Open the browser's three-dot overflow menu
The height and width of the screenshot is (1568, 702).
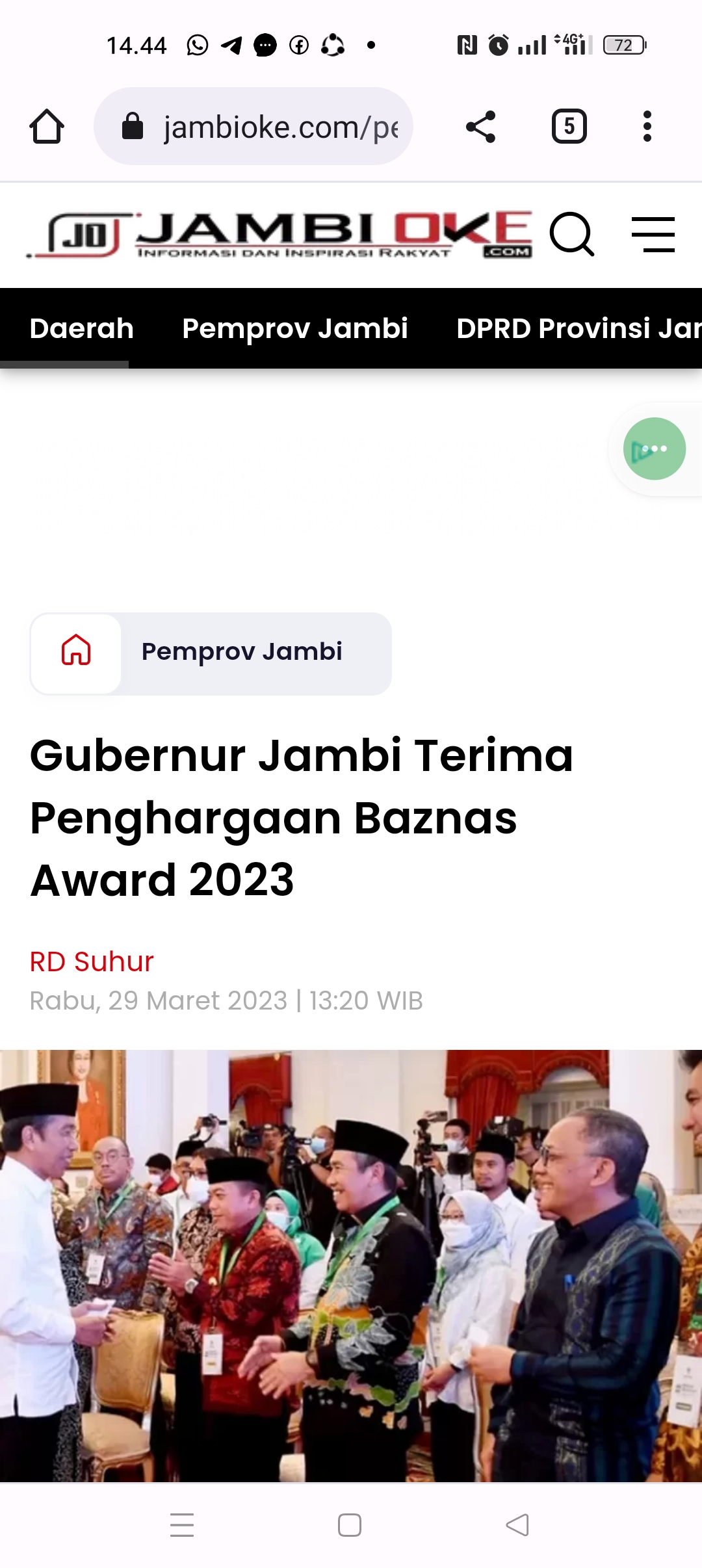pos(647,126)
